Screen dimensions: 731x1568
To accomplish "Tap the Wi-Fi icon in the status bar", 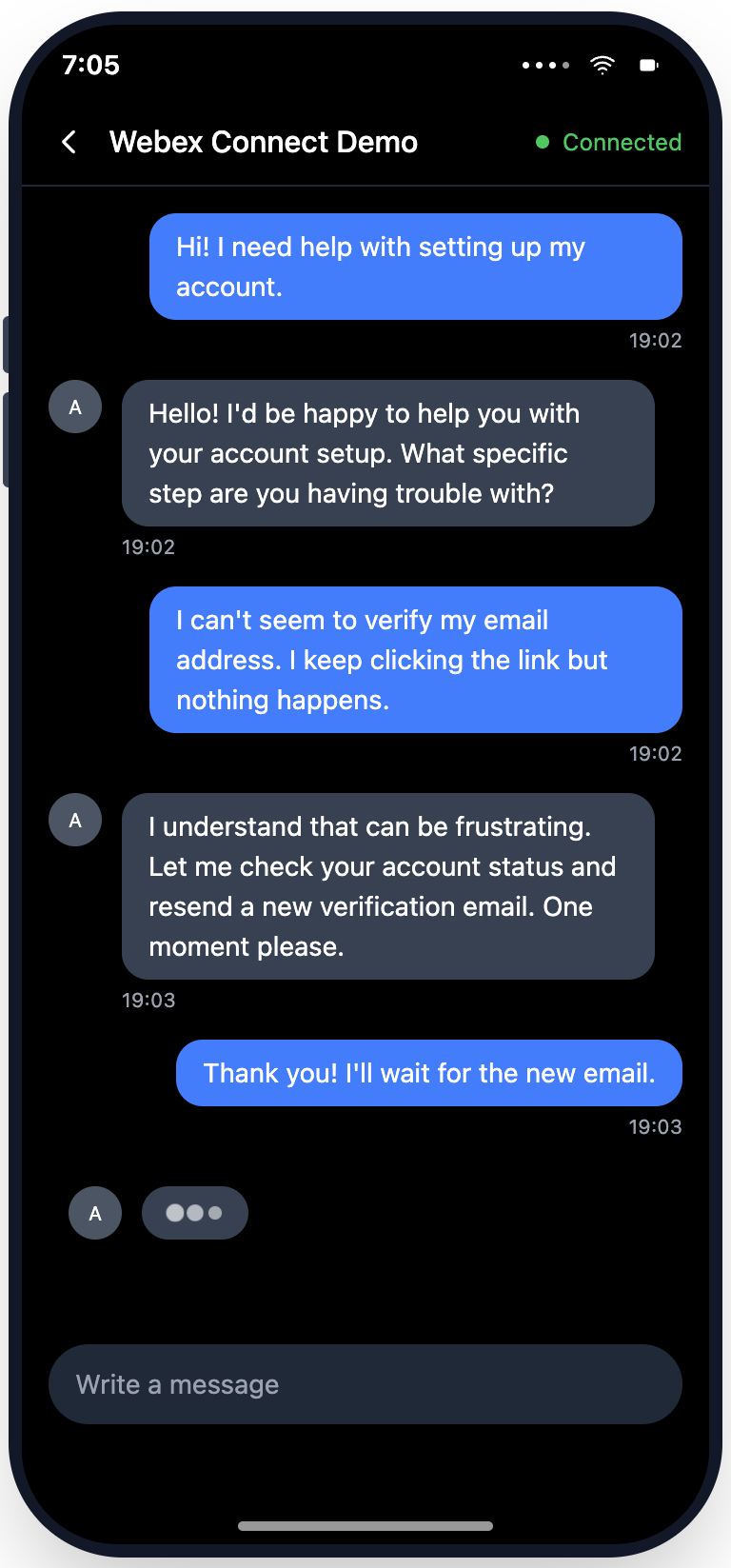I will point(603,64).
